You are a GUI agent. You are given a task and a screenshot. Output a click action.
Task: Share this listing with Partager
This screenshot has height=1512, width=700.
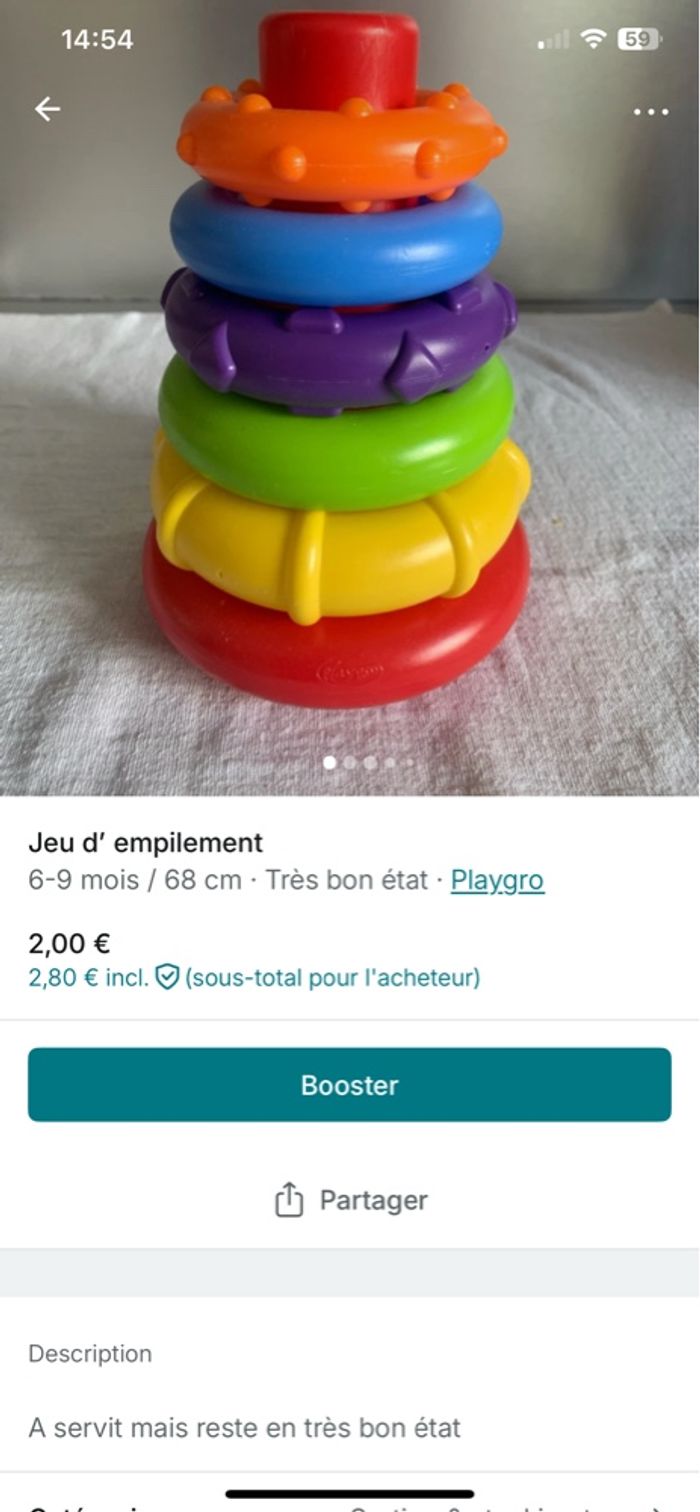350,1200
